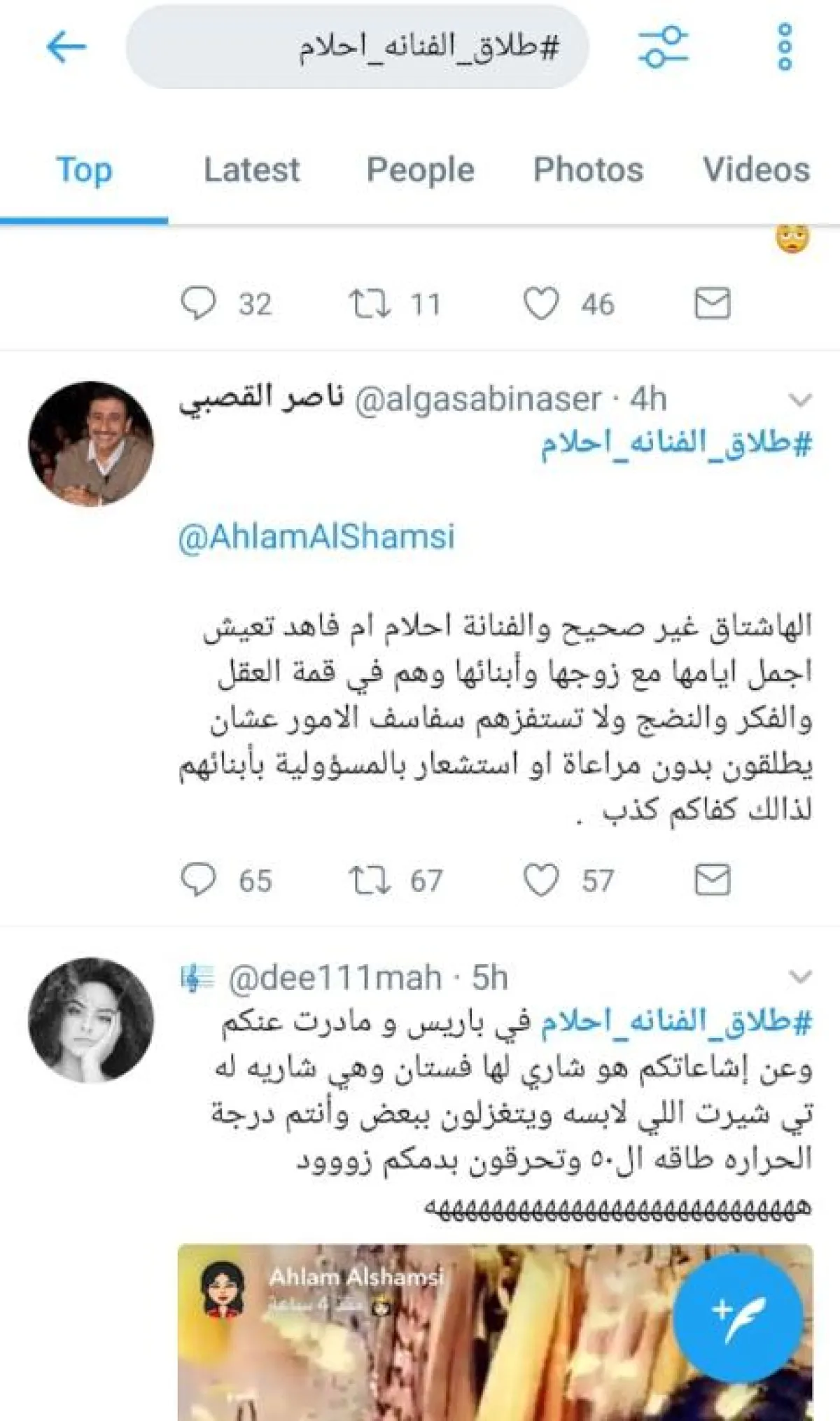Switch to the People tab

(420, 170)
